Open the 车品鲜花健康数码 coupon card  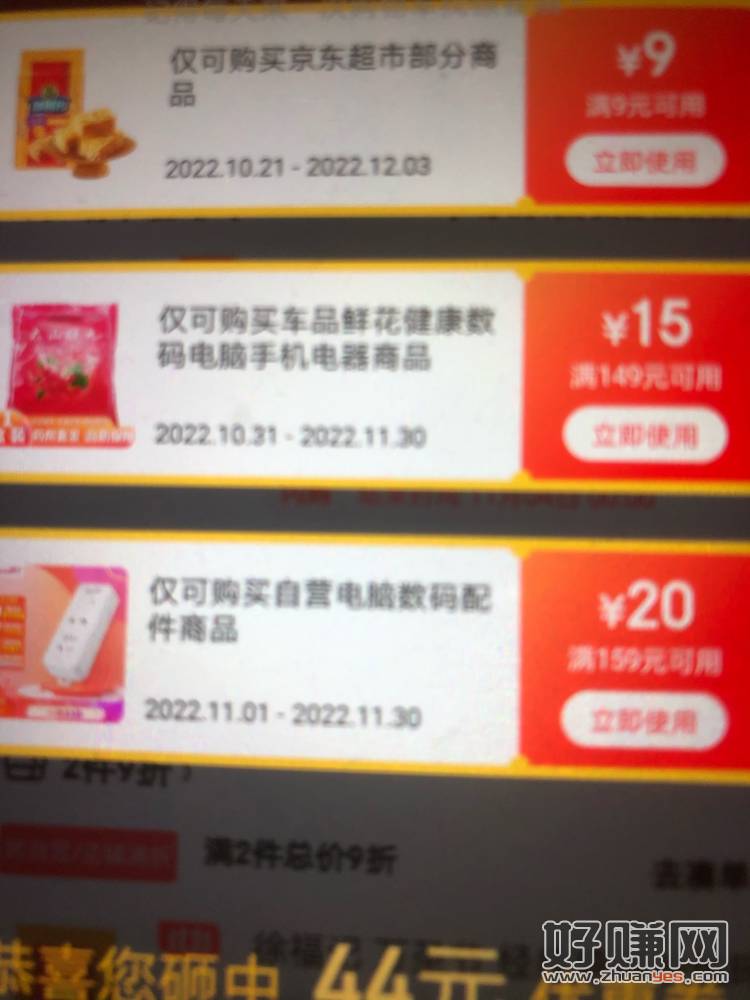(x=300, y=375)
